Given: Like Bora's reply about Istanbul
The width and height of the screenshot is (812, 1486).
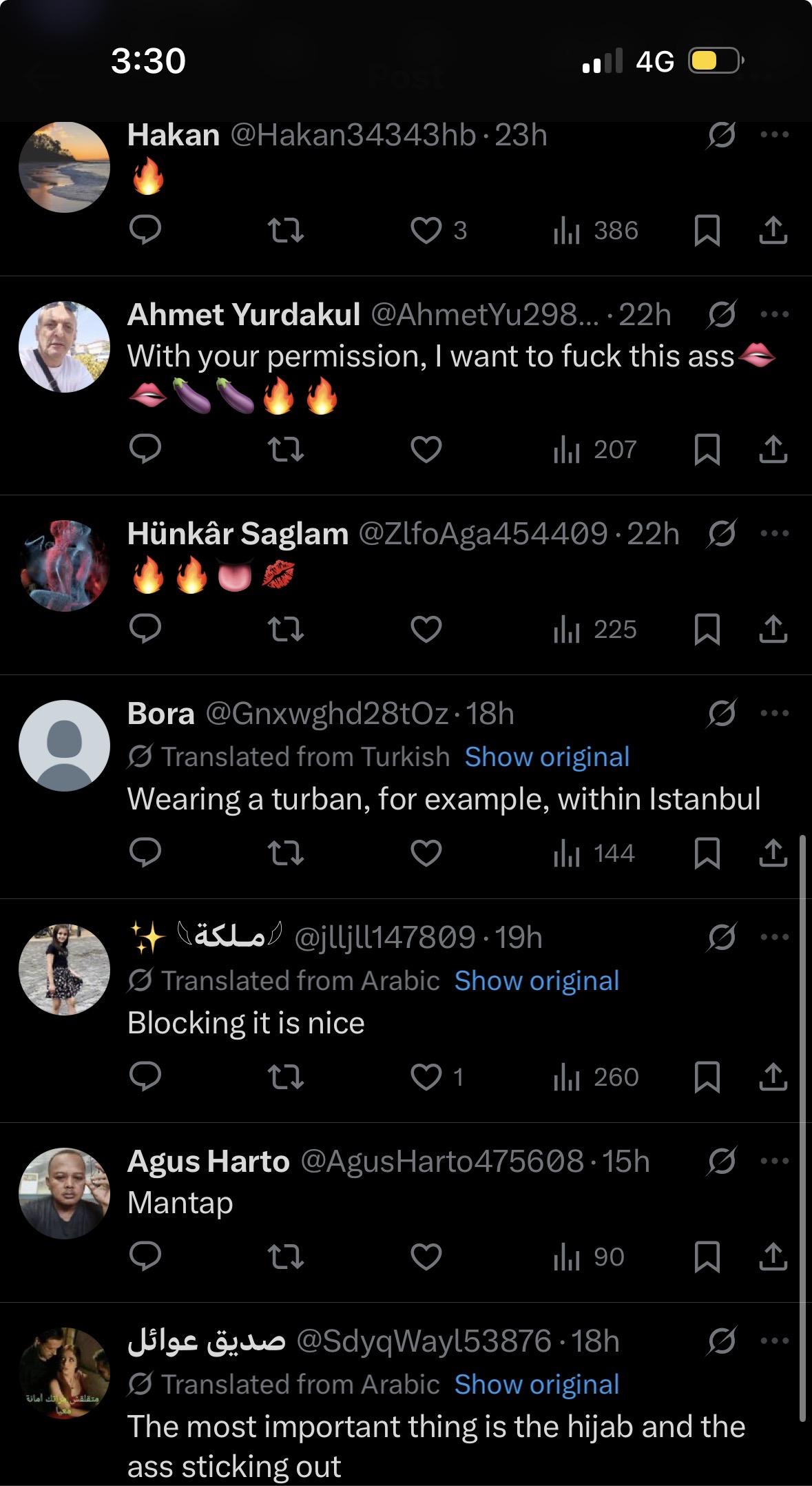Looking at the screenshot, I should (426, 853).
